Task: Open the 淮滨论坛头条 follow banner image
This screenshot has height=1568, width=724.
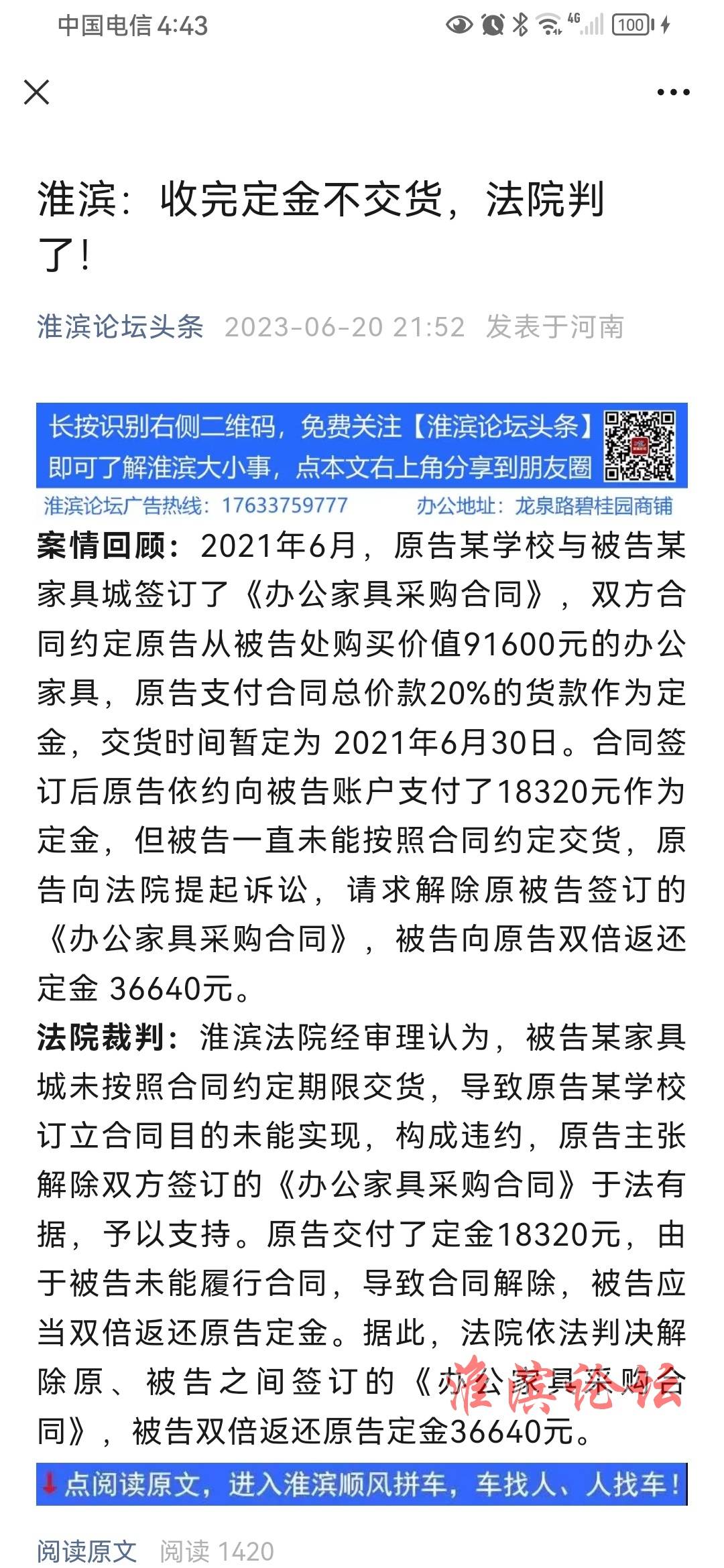Action: pyautogui.click(x=362, y=461)
